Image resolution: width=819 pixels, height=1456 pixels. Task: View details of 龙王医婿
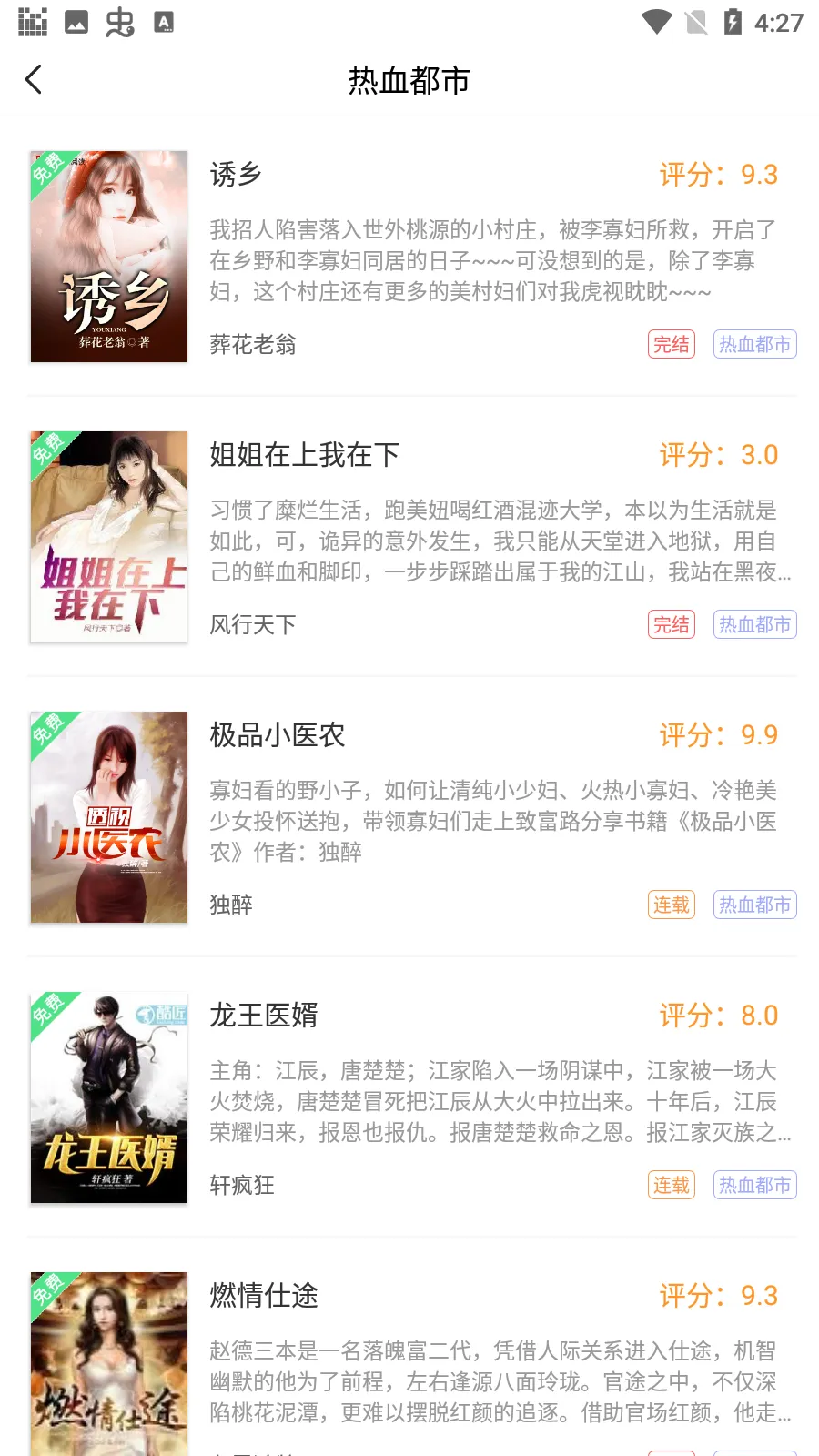263,1015
